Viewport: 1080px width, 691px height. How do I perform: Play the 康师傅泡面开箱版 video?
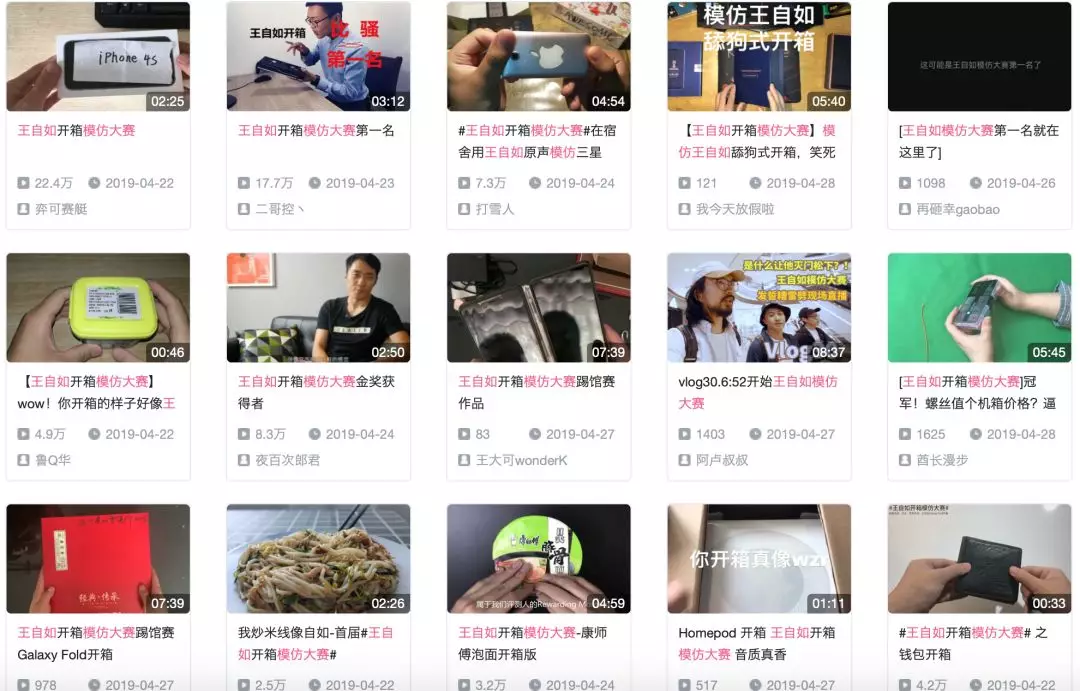(538, 558)
